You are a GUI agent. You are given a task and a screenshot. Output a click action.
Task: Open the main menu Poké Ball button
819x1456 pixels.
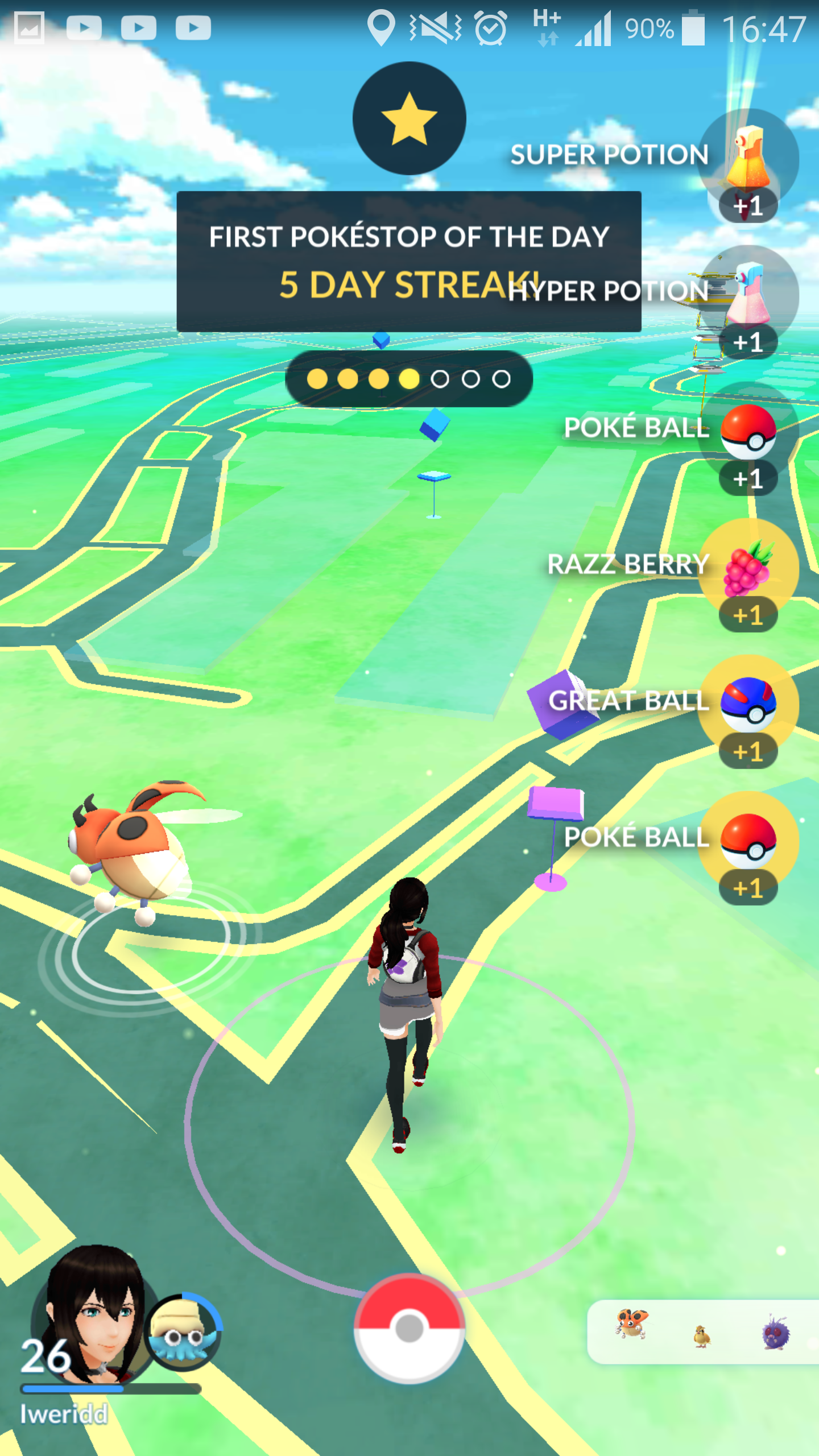[409, 1329]
